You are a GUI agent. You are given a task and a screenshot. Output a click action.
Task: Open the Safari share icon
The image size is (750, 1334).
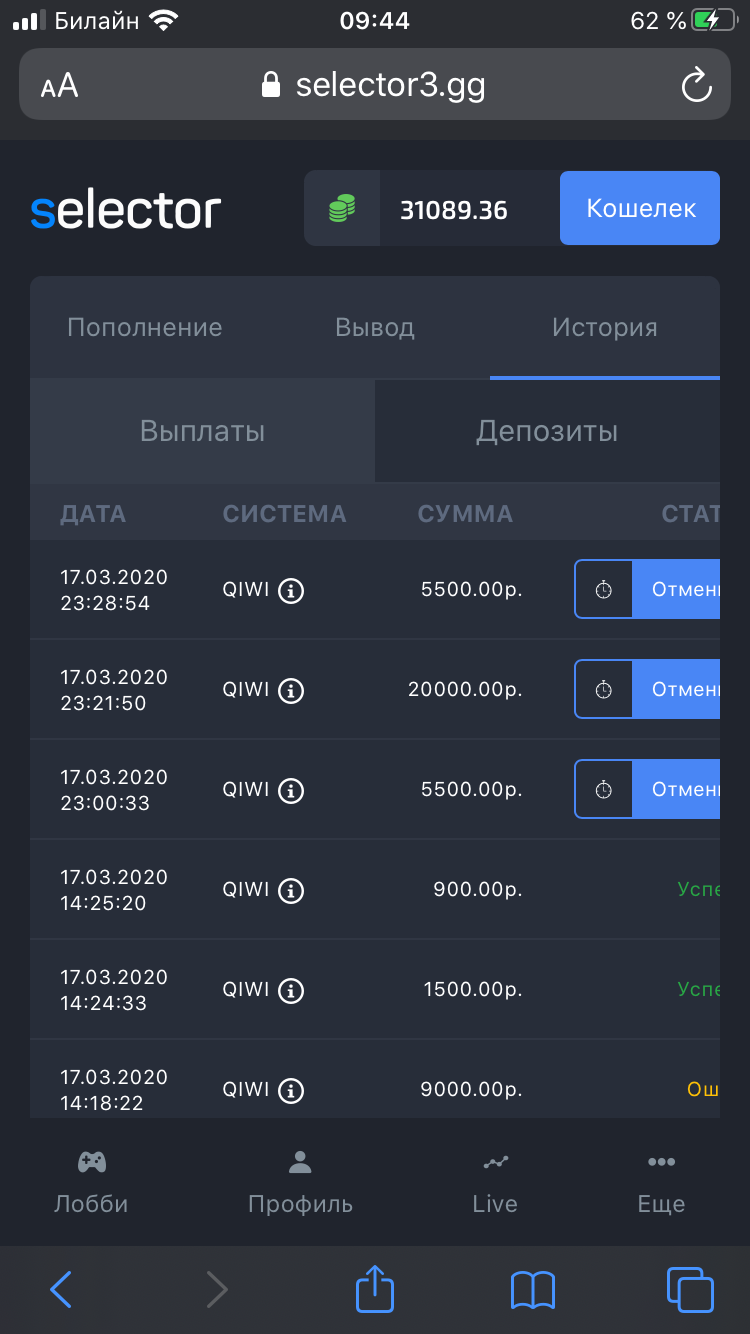tap(373, 1289)
